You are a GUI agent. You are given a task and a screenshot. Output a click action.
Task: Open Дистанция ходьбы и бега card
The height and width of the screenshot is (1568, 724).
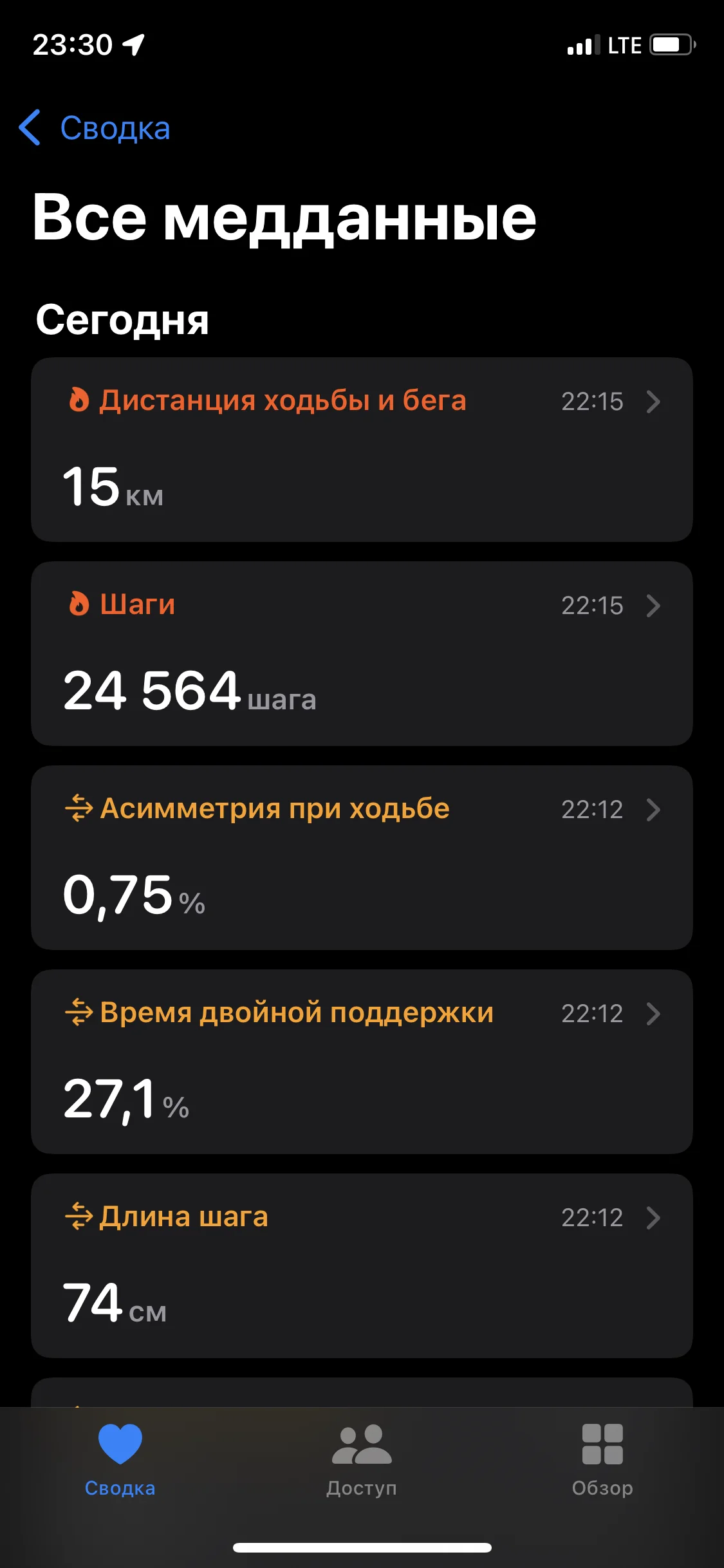pyautogui.click(x=362, y=449)
